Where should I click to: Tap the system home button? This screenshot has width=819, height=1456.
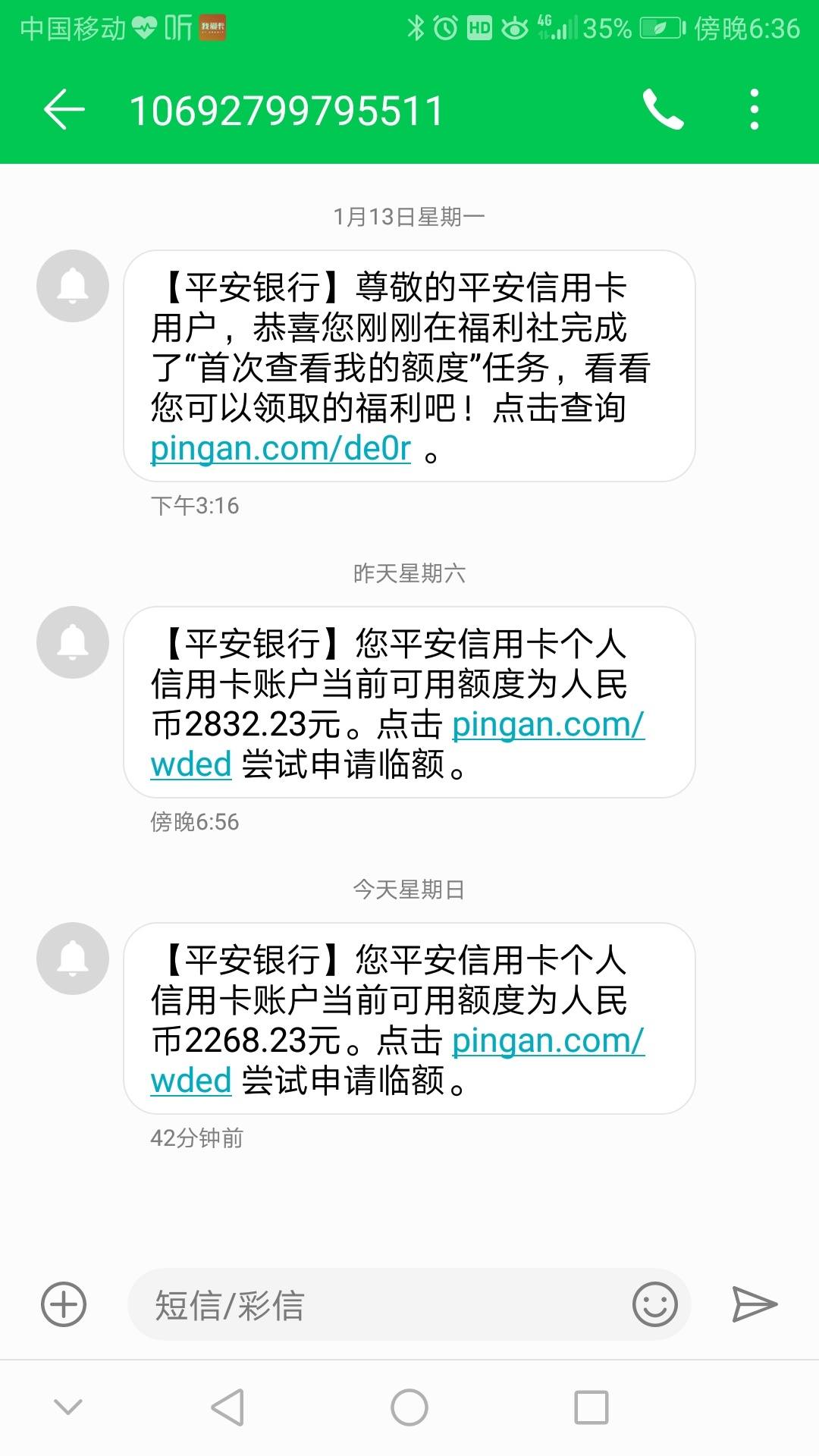409,1408
